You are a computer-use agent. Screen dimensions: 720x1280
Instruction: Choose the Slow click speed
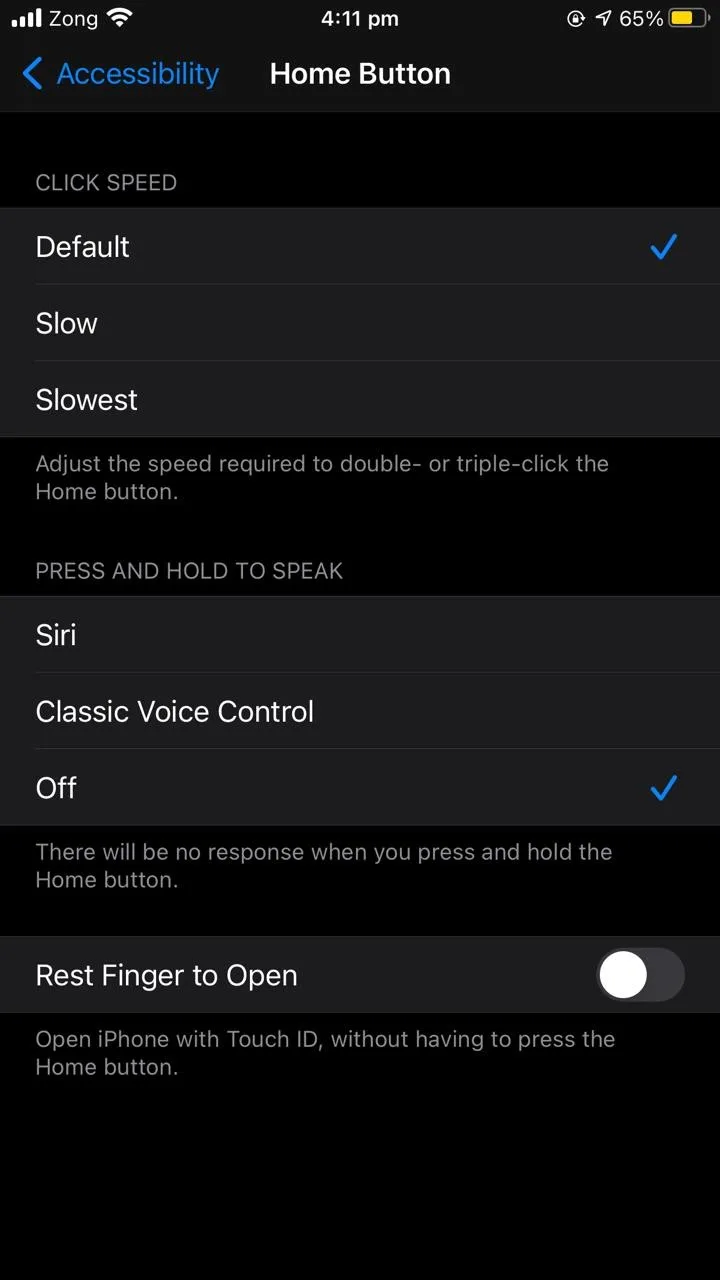tap(360, 323)
